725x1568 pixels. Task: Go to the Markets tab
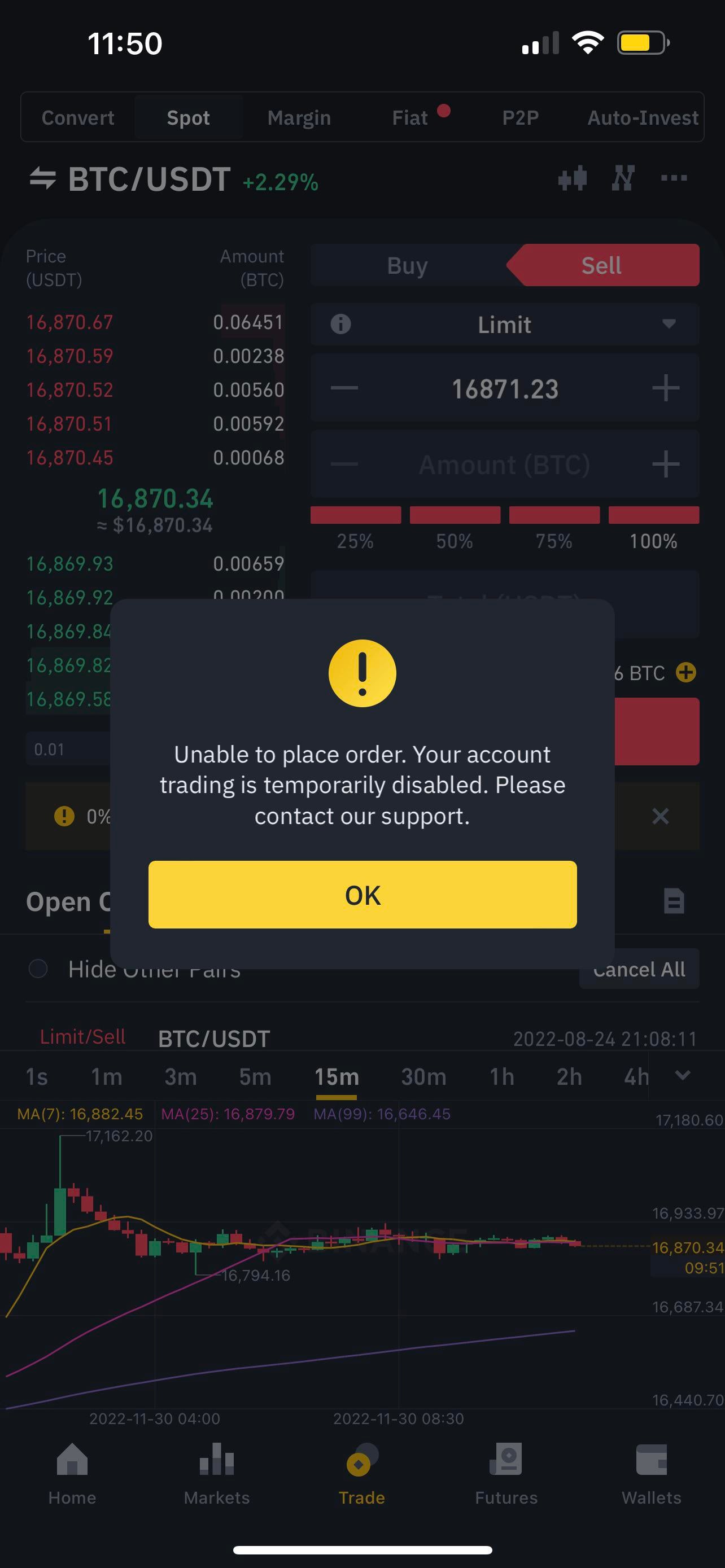217,1473
